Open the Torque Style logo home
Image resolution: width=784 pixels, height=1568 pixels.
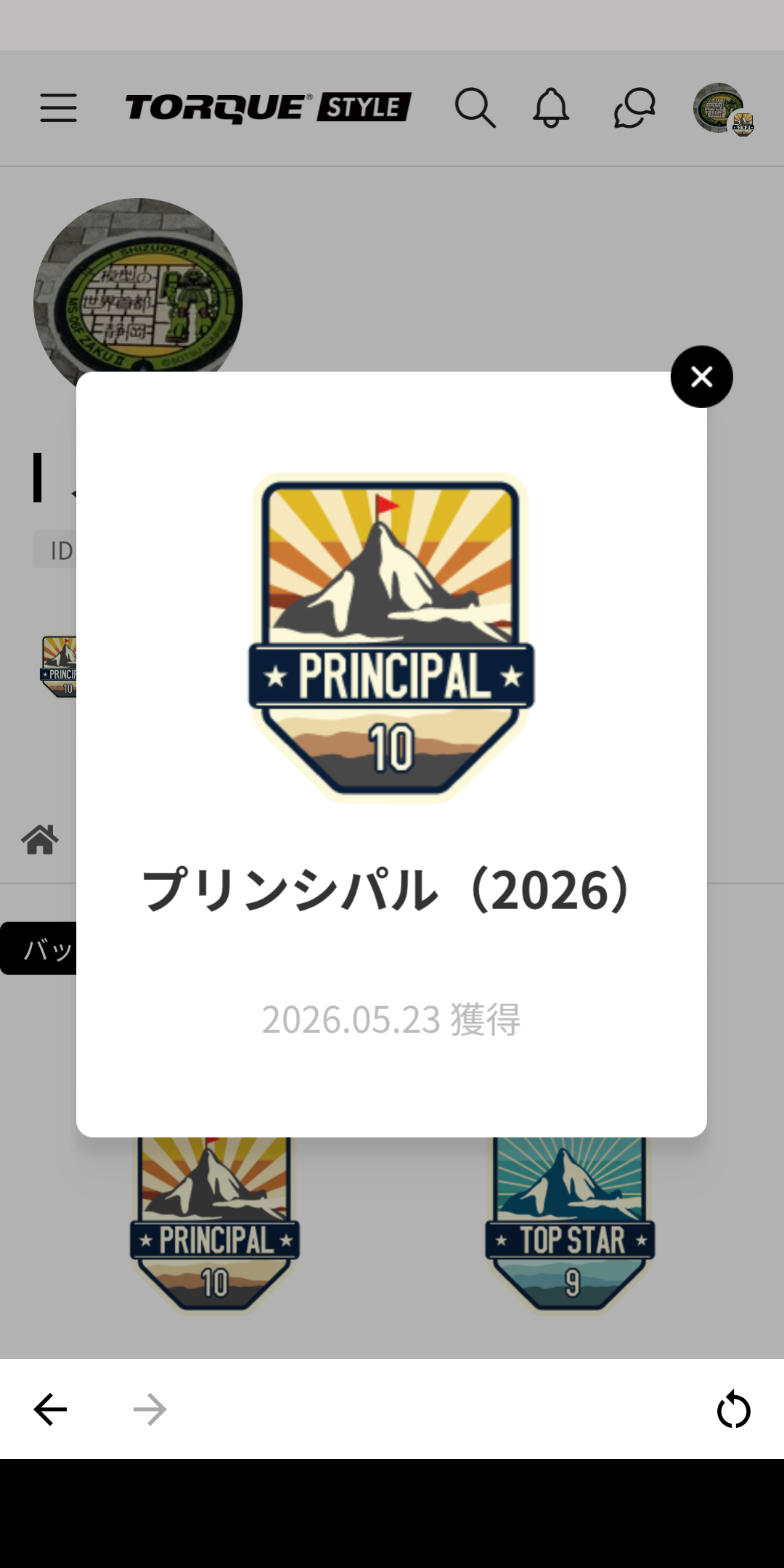pyautogui.click(x=269, y=107)
